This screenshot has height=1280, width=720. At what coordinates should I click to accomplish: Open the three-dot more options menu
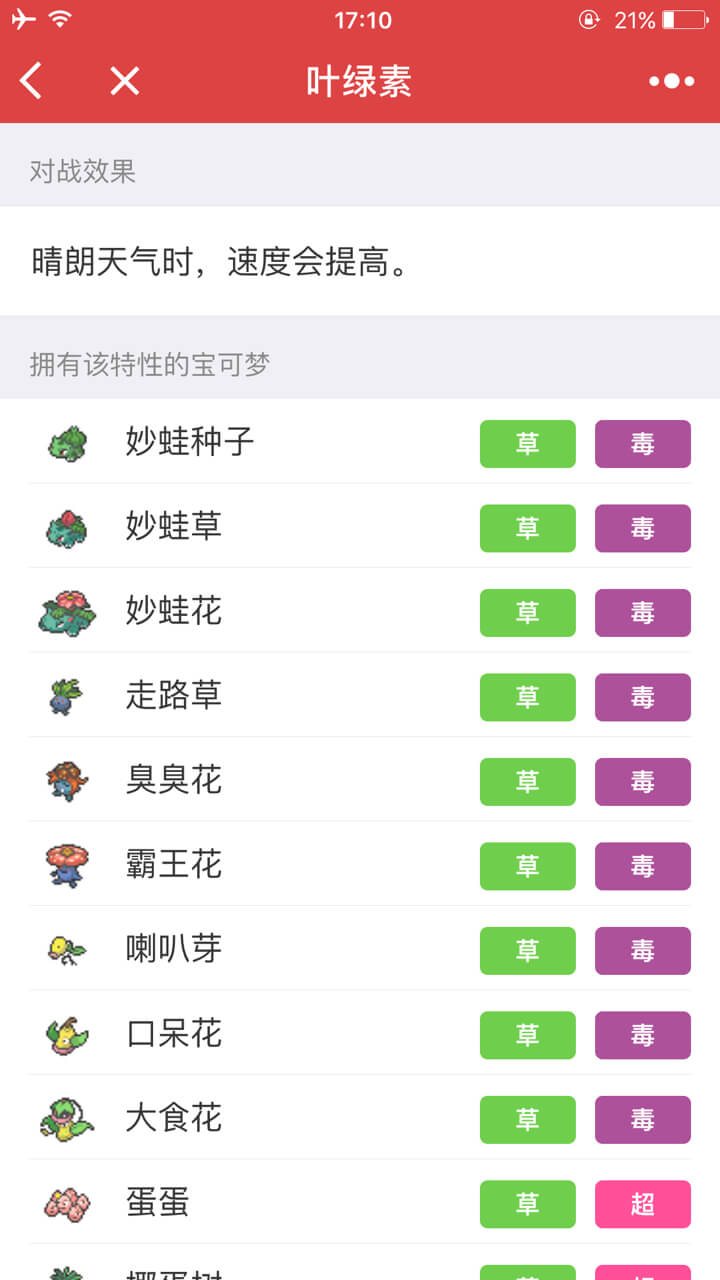[x=671, y=81]
